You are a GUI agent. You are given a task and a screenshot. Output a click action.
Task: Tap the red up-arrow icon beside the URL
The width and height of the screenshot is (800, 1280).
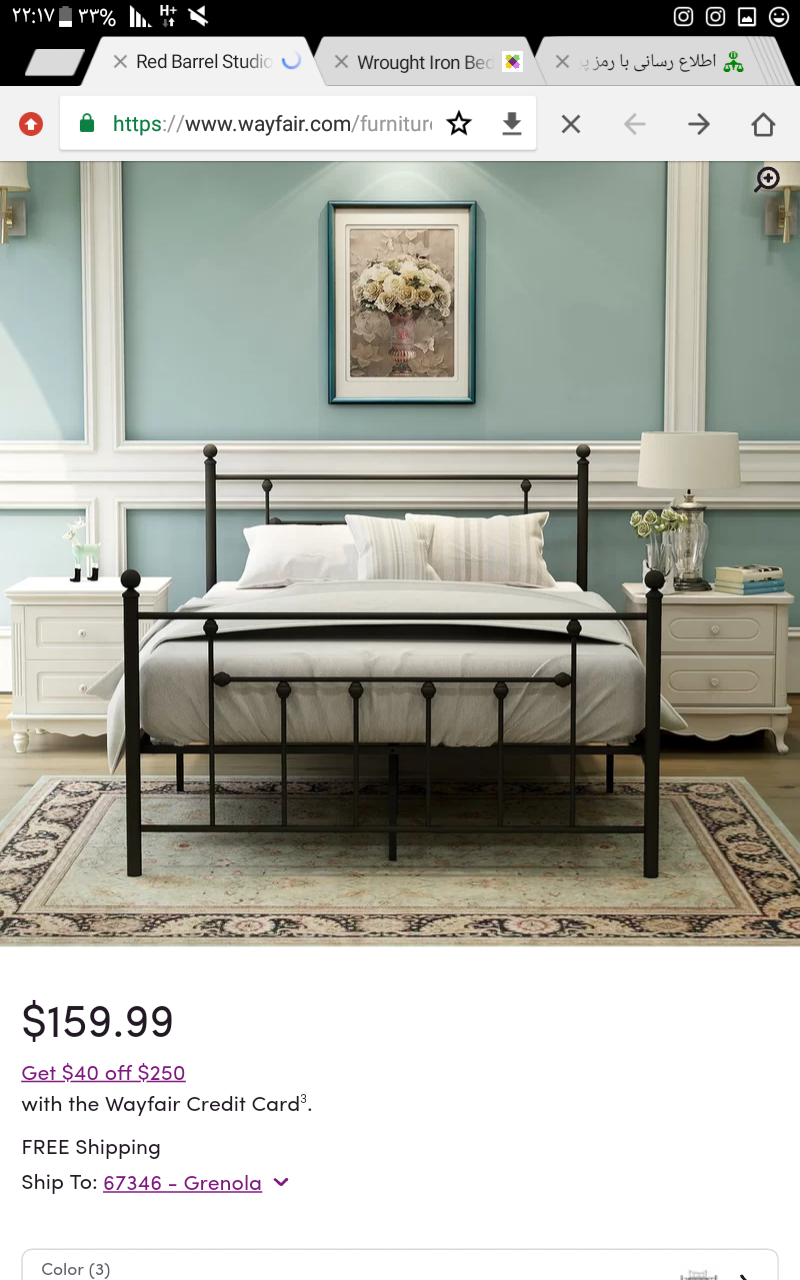point(31,124)
